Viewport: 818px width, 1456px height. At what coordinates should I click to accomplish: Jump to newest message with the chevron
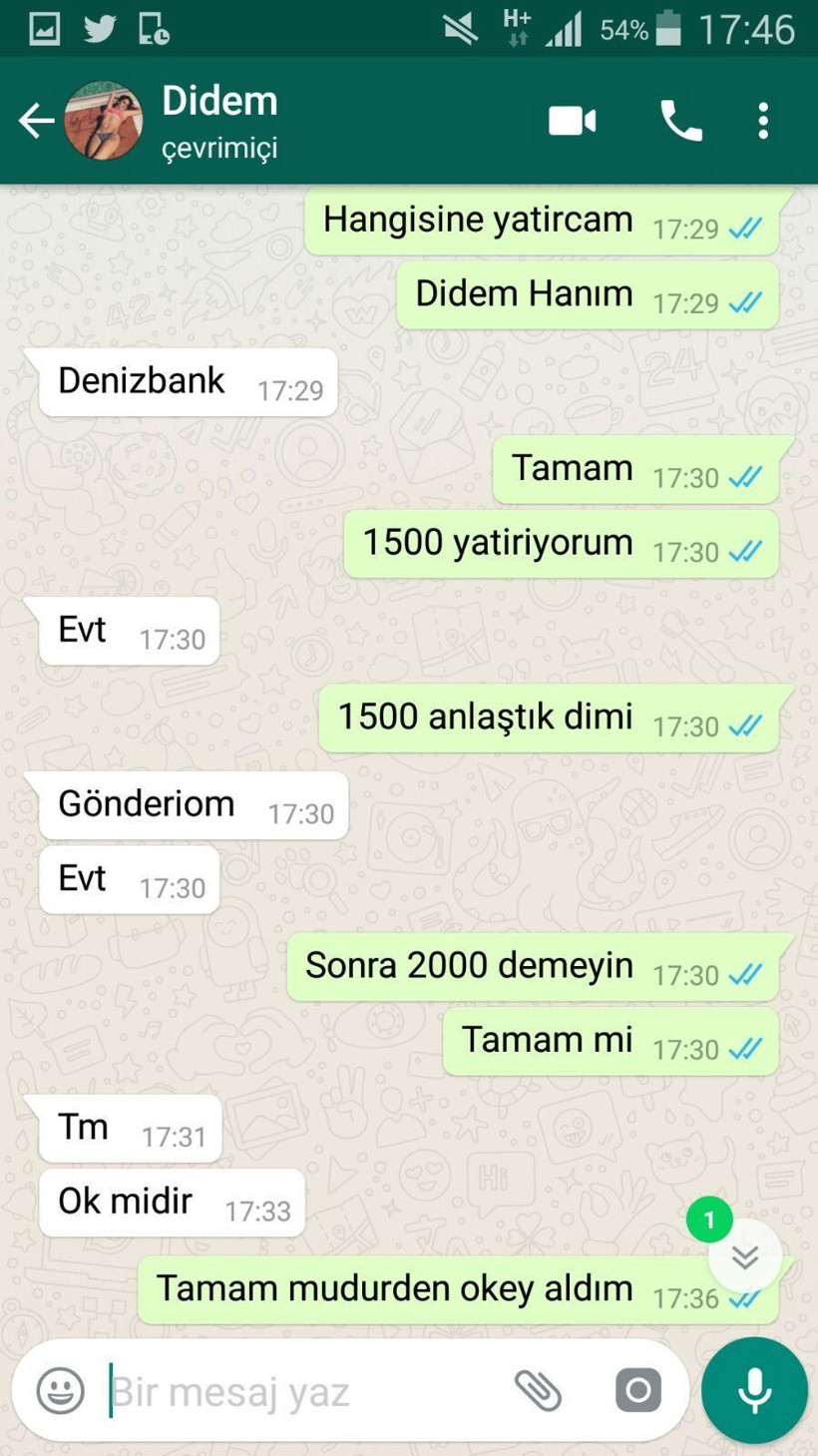[x=745, y=1258]
